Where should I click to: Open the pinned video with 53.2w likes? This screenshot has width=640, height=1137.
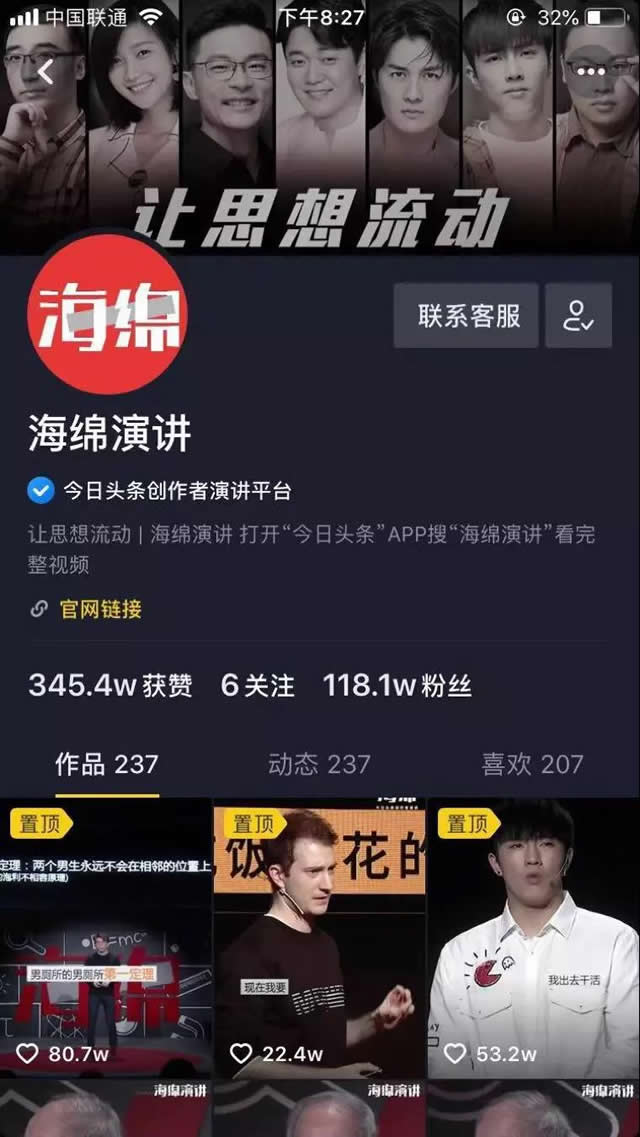point(533,940)
